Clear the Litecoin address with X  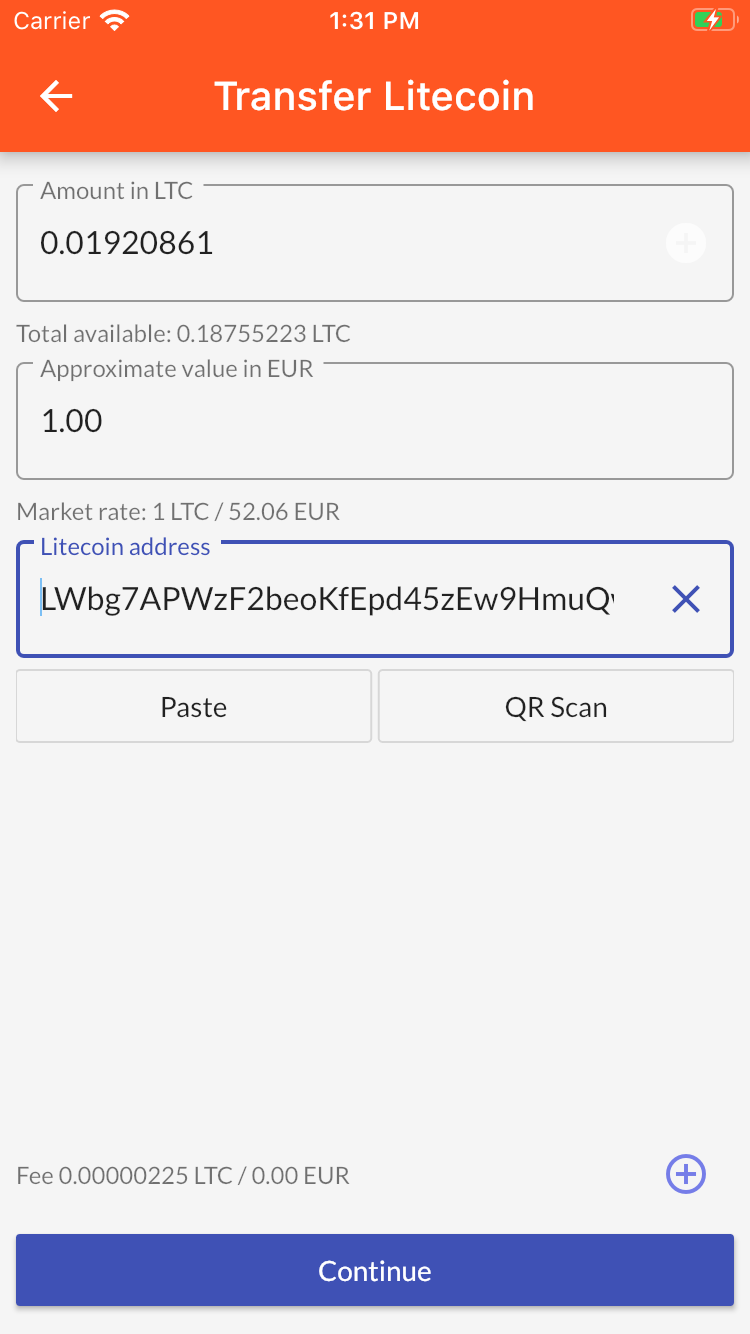click(x=686, y=599)
